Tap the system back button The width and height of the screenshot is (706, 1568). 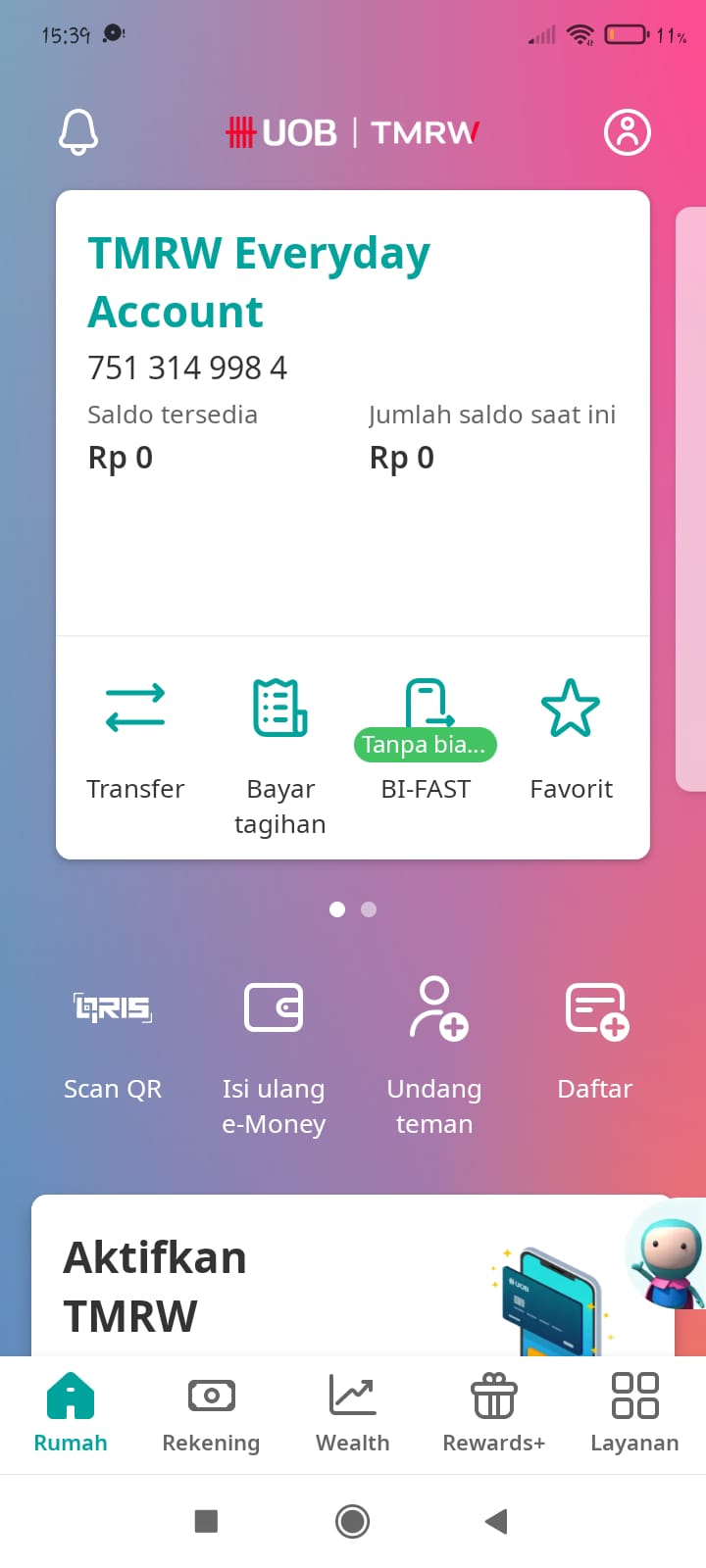496,1521
